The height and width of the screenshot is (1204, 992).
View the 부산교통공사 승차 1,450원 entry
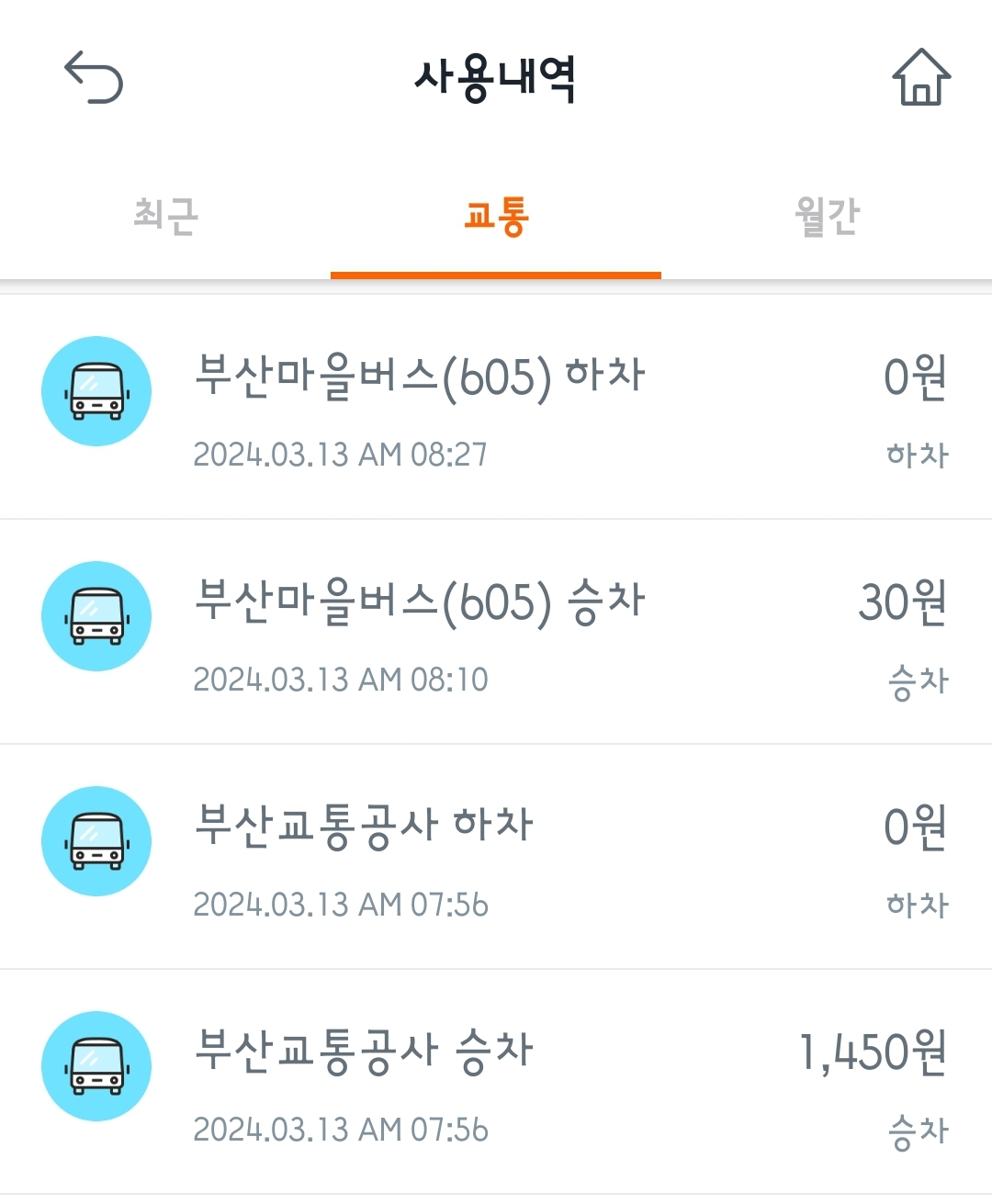[496, 1083]
